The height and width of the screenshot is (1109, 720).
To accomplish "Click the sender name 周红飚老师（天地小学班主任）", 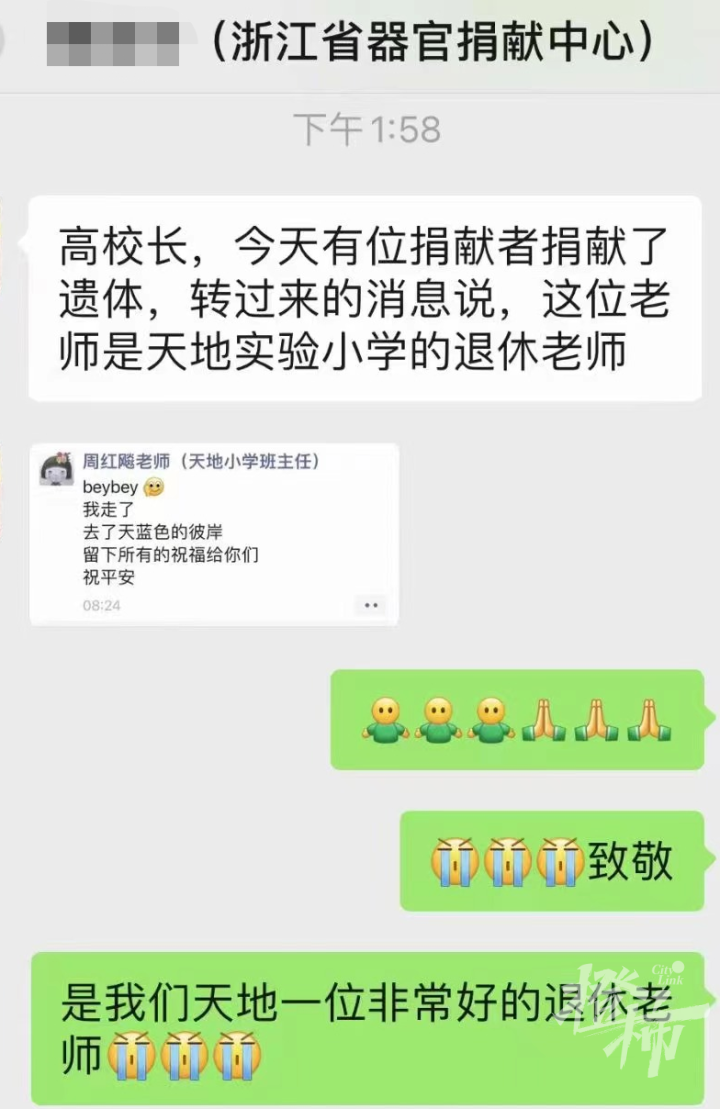I will (200, 460).
